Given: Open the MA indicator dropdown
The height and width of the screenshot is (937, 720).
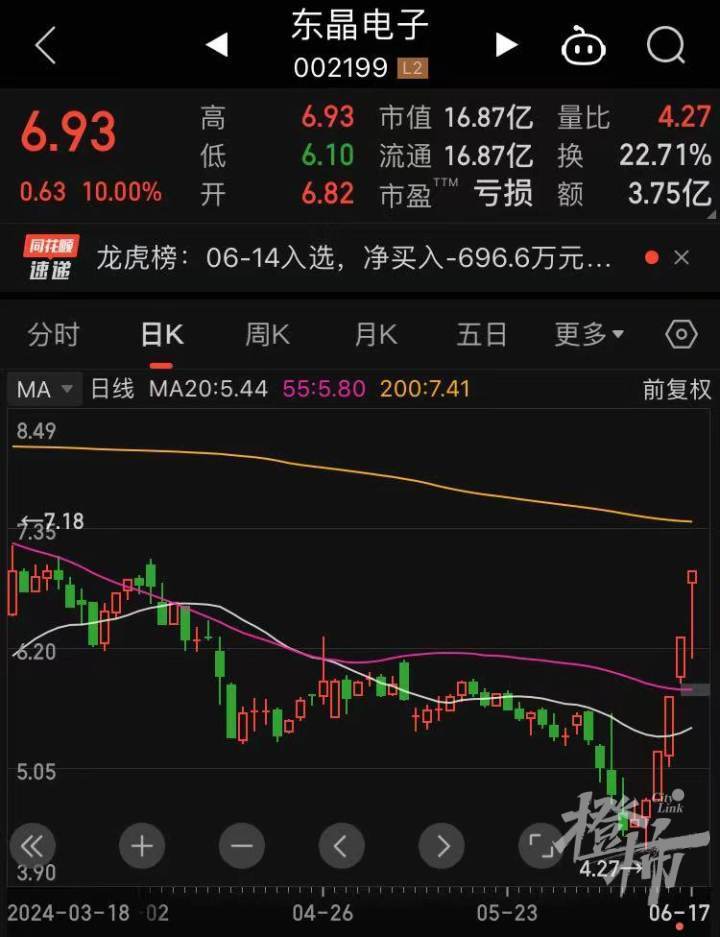Looking at the screenshot, I should click(x=40, y=389).
